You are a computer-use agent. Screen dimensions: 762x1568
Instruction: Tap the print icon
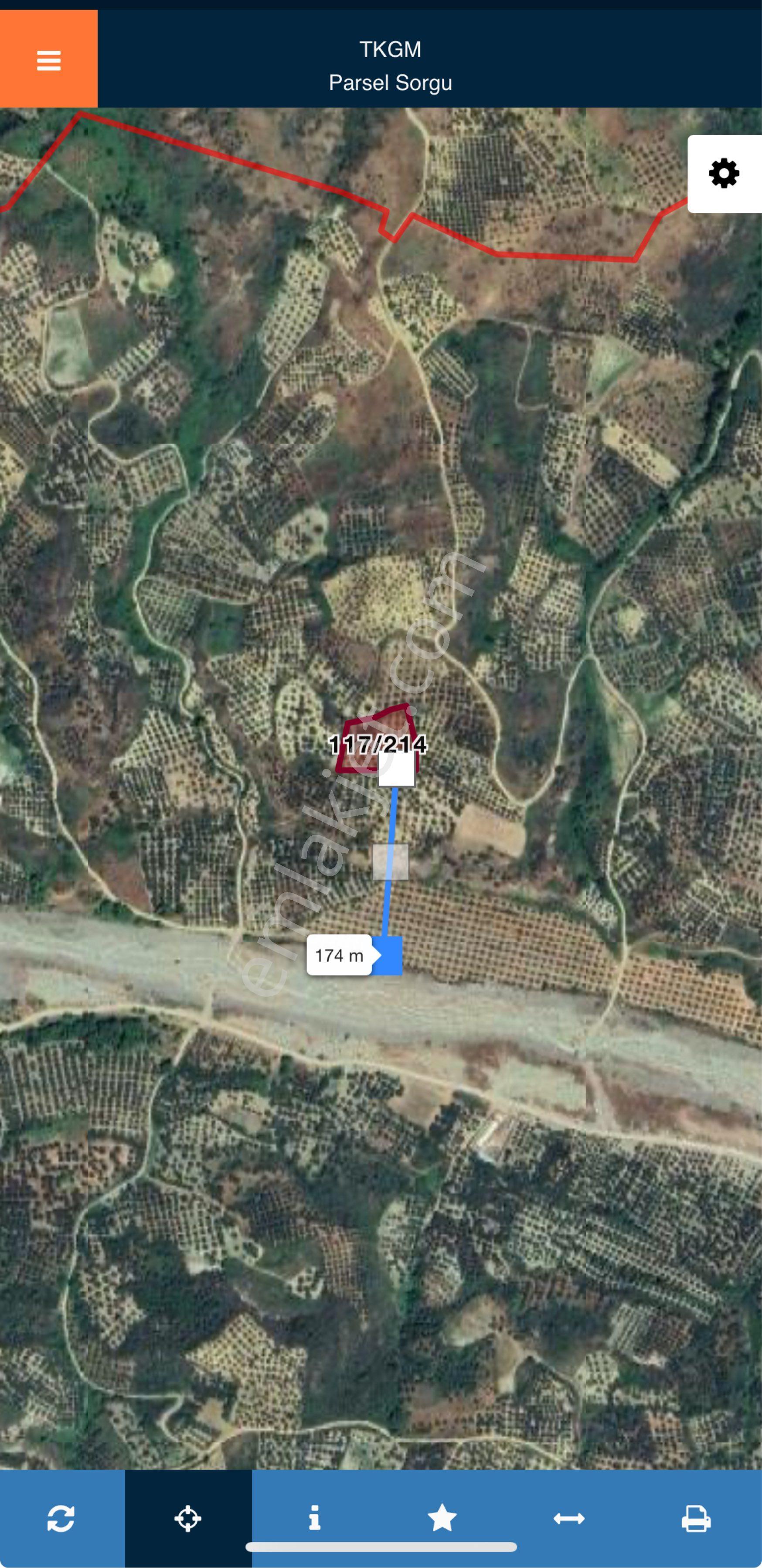tap(696, 1518)
